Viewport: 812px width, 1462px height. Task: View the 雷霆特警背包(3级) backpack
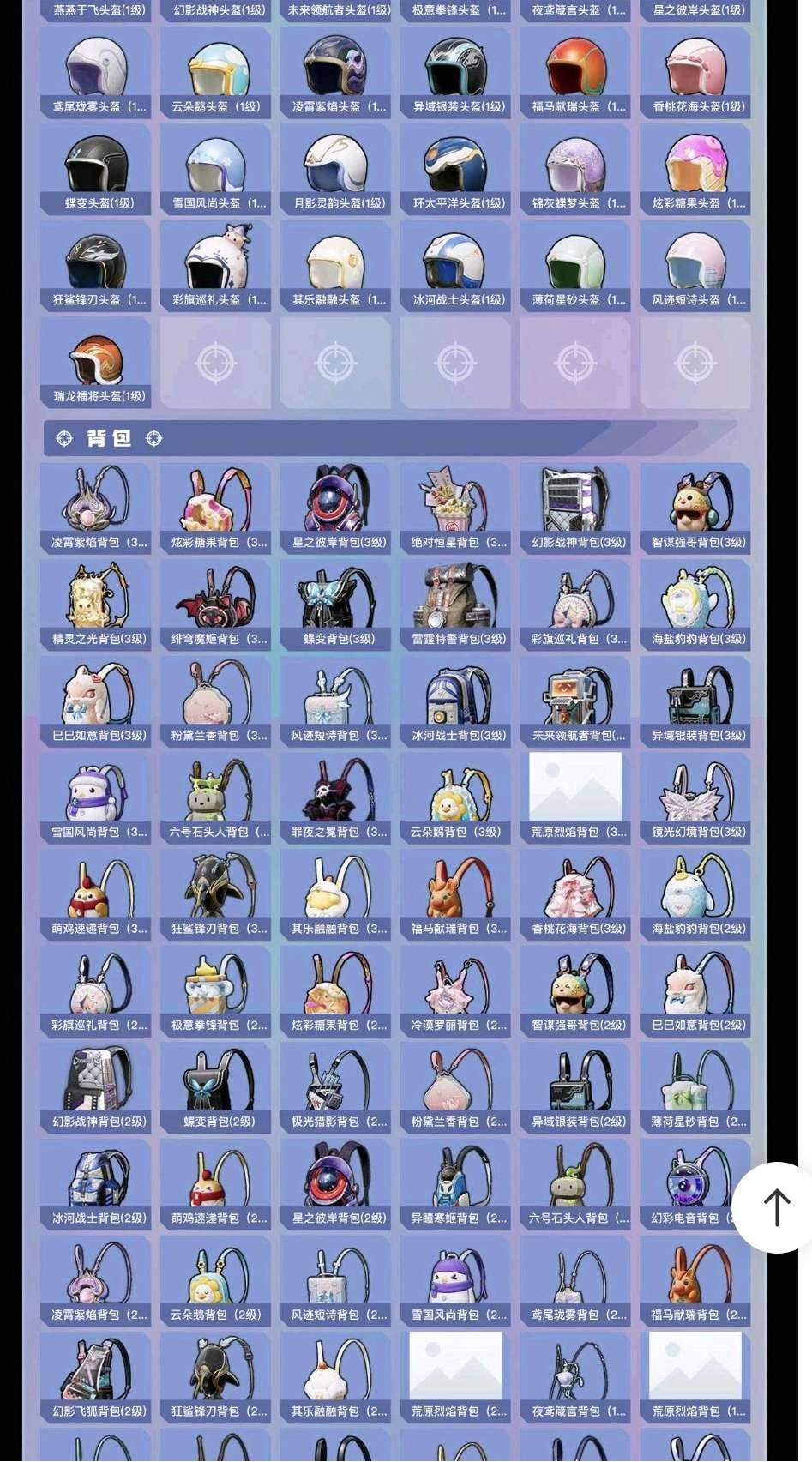click(x=455, y=605)
